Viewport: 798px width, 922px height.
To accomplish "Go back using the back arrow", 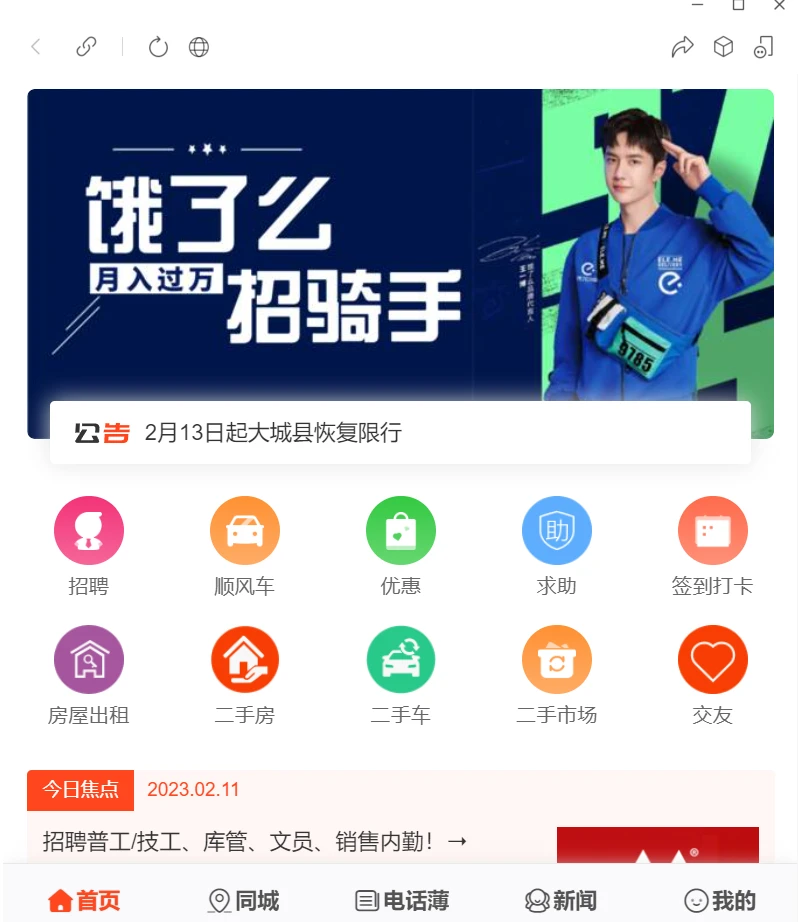I will pyautogui.click(x=36, y=47).
